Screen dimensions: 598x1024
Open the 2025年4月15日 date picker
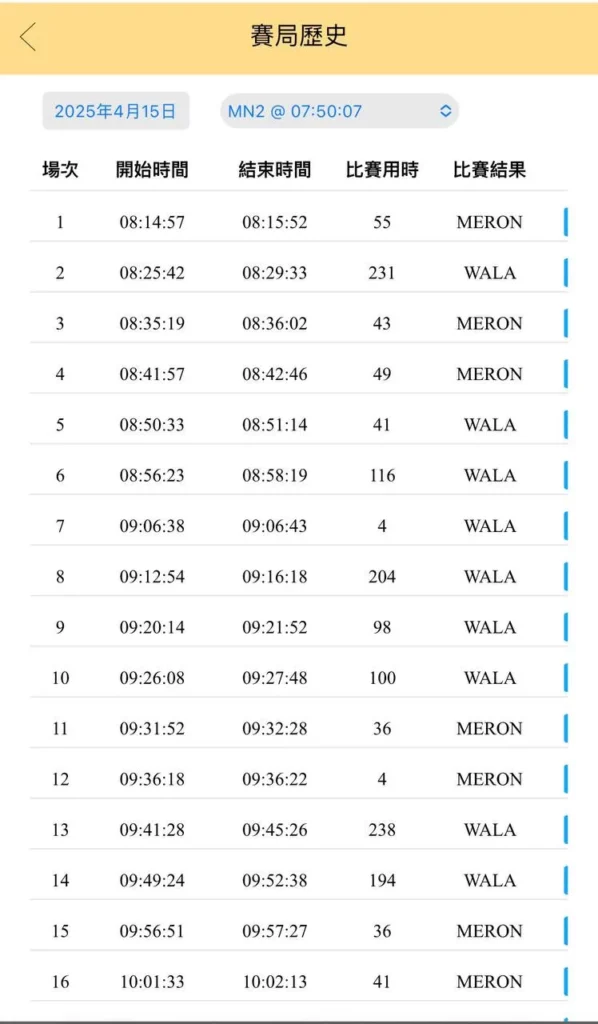116,111
